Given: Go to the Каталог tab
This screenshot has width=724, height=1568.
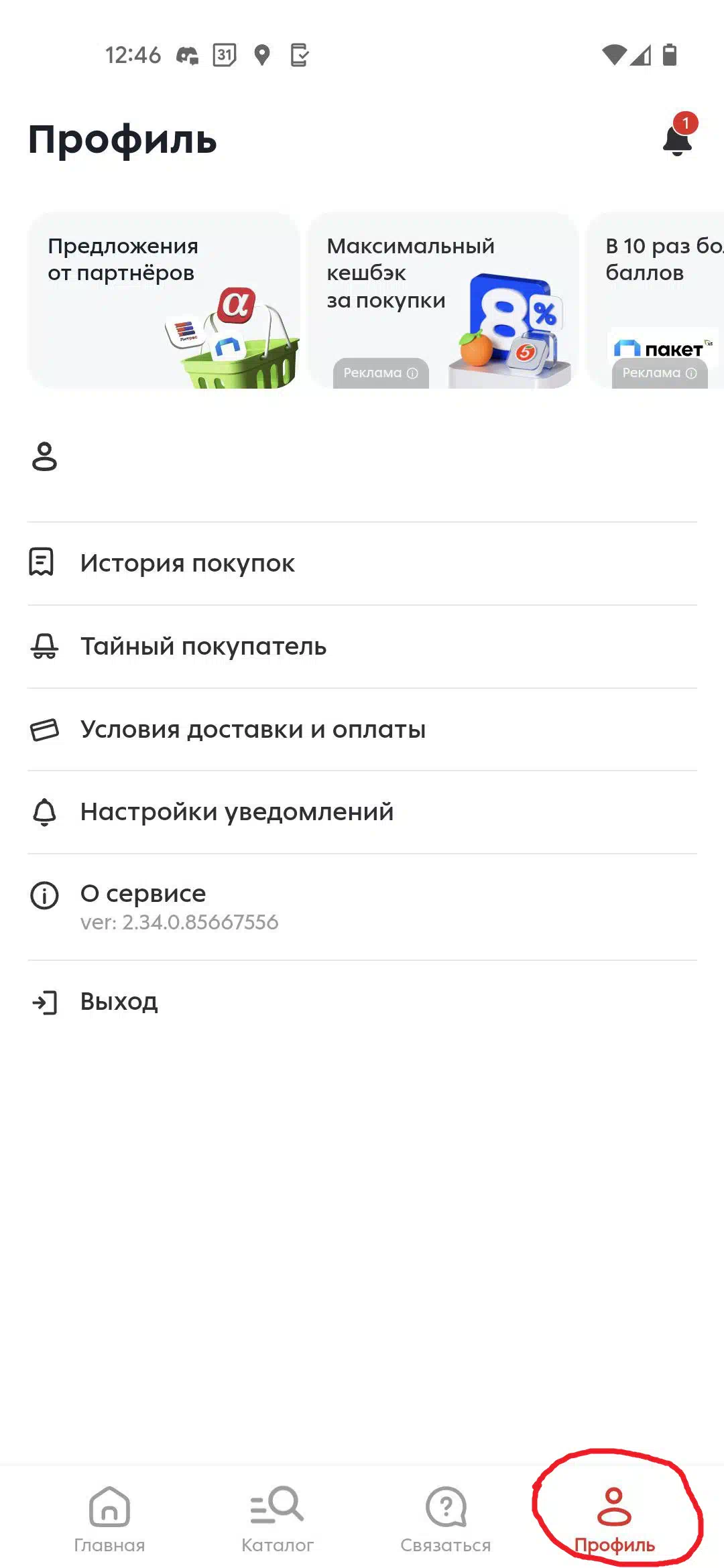Looking at the screenshot, I should click(278, 1519).
